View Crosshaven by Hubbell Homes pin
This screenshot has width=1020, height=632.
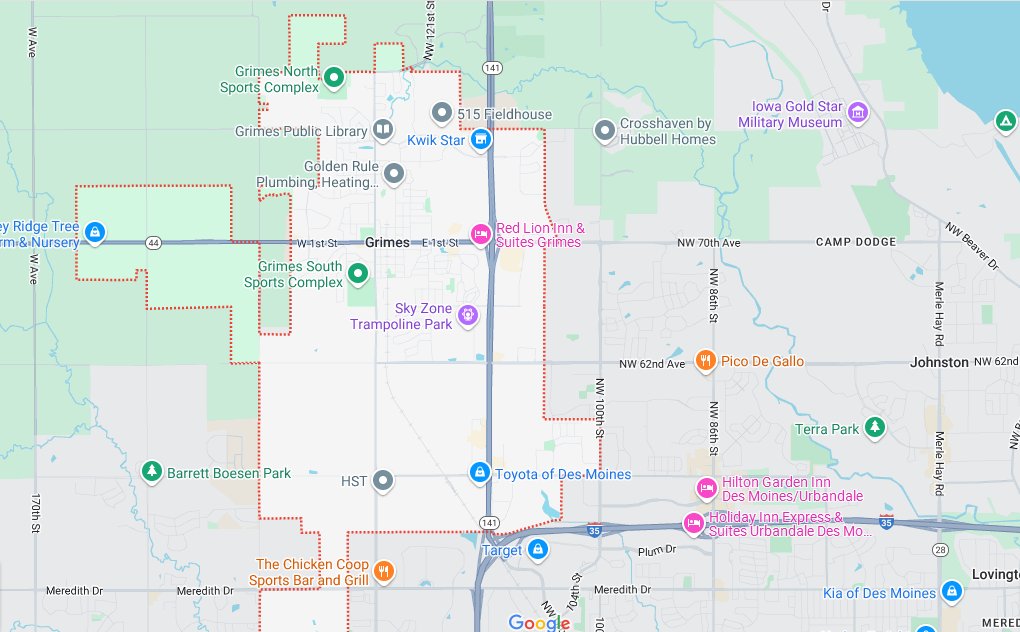coord(604,130)
